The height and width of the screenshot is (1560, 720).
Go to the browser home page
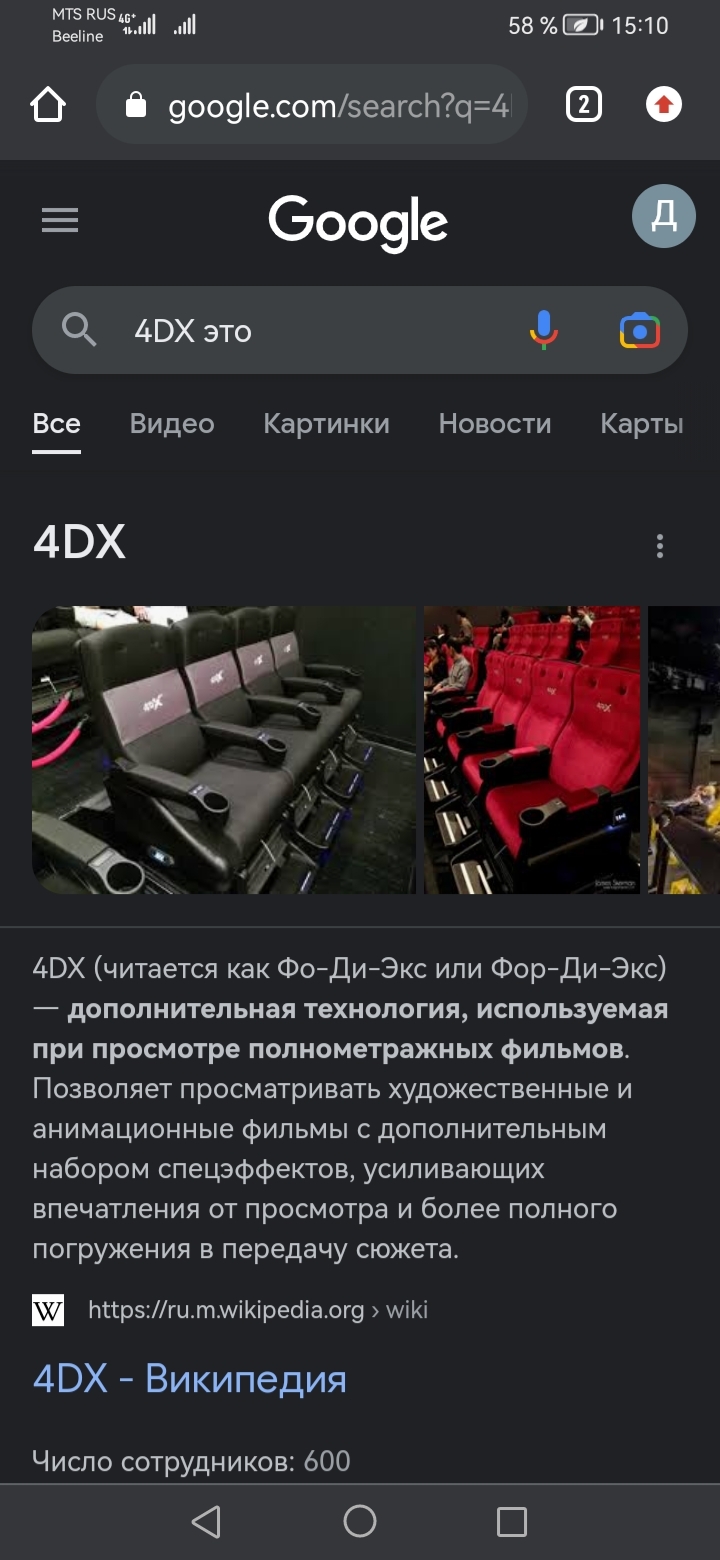pyautogui.click(x=48, y=105)
